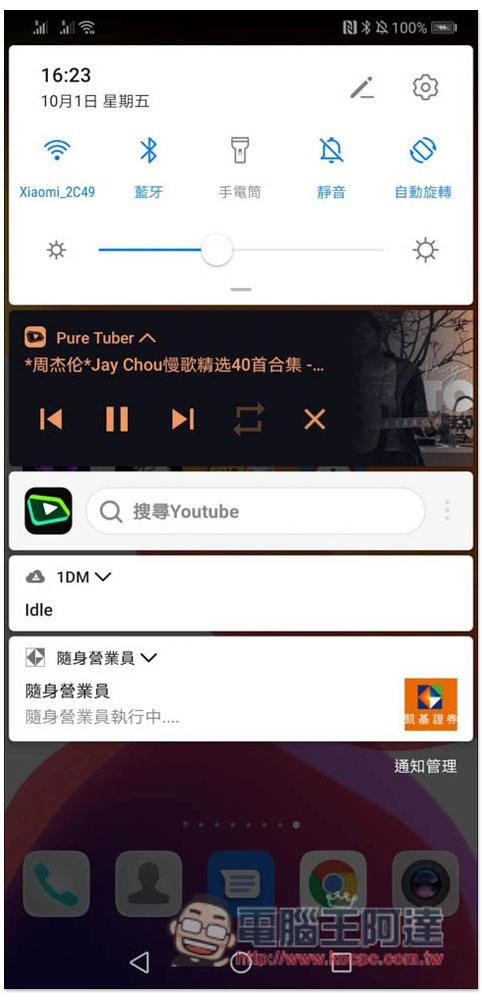The image size is (482, 1000).
Task: Edit quick settings with pencil icon
Action: (362, 87)
